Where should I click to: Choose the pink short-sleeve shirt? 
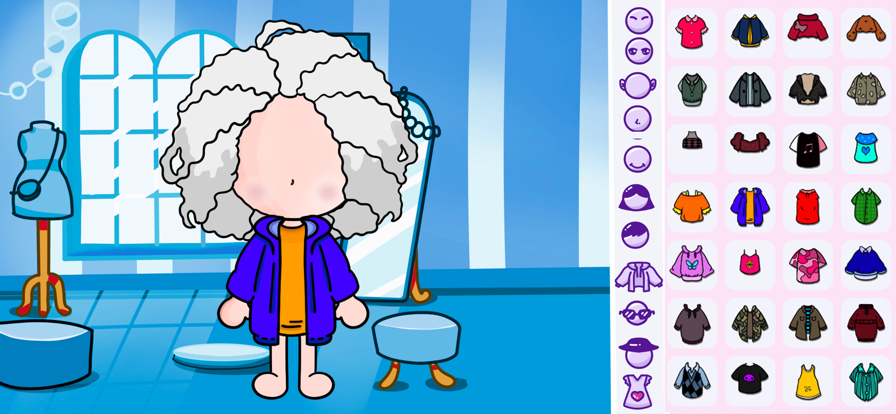tap(691, 31)
